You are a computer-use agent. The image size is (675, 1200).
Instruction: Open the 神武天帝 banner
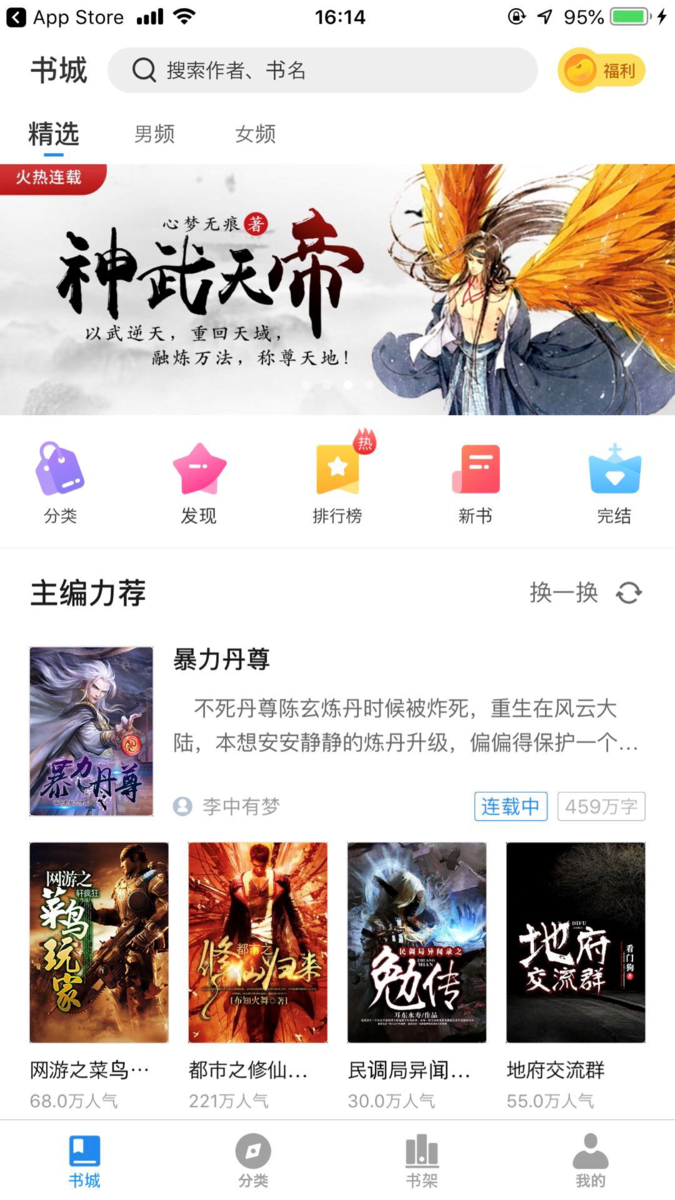click(337, 289)
